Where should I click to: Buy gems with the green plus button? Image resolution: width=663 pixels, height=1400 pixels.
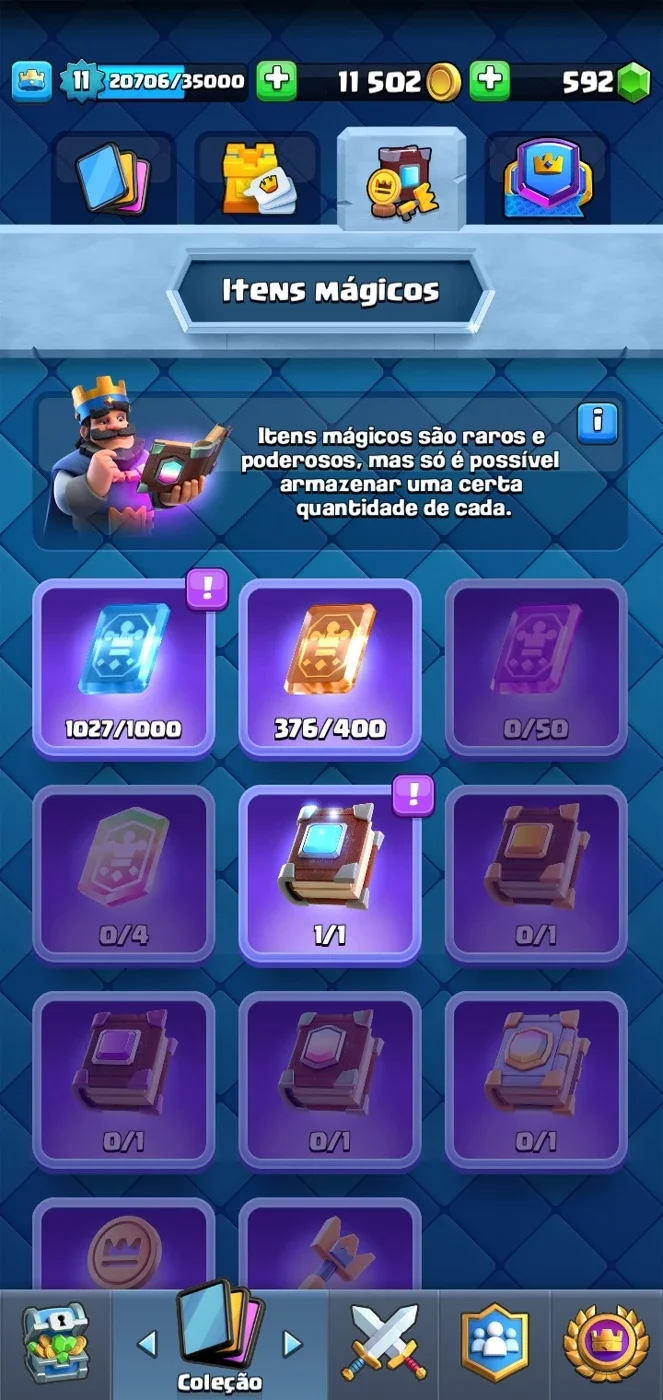[489, 81]
